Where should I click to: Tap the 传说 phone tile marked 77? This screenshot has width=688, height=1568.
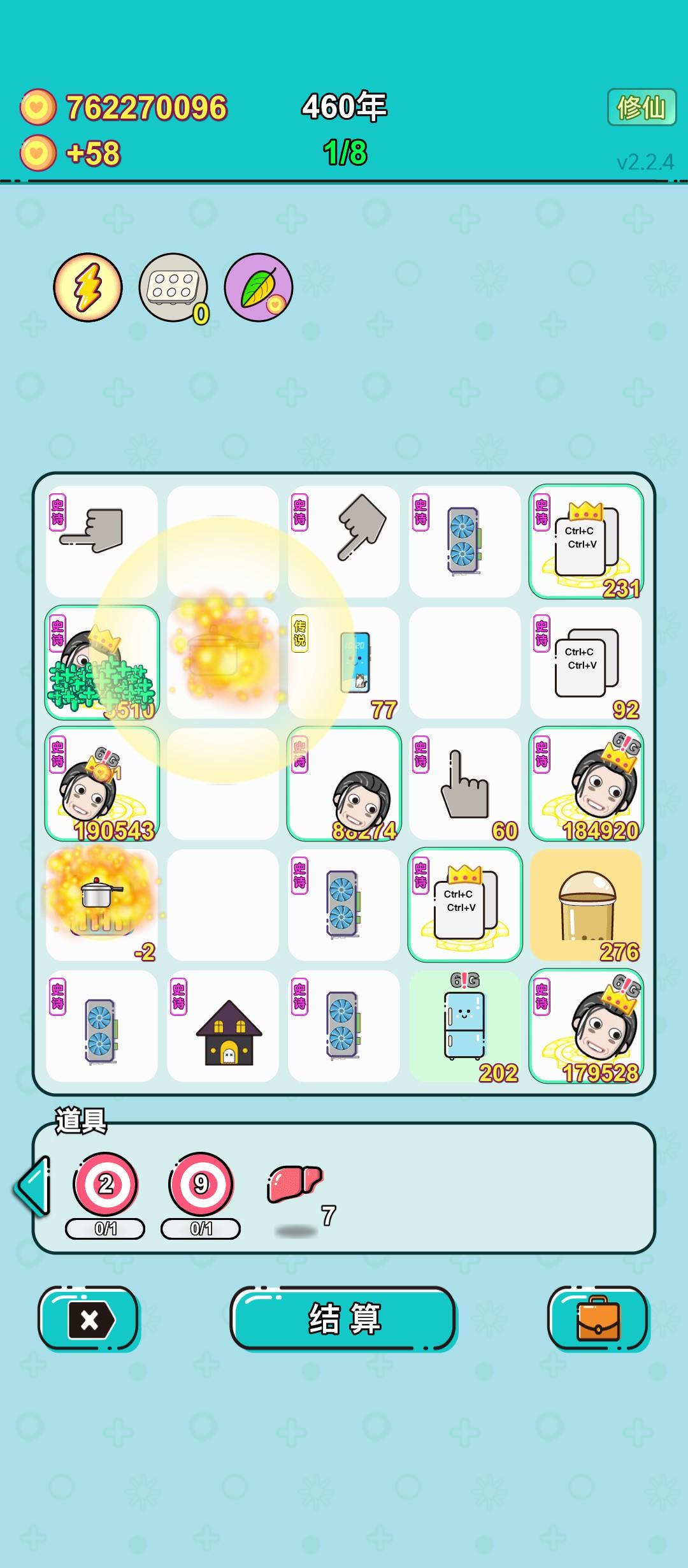pyautogui.click(x=343, y=662)
